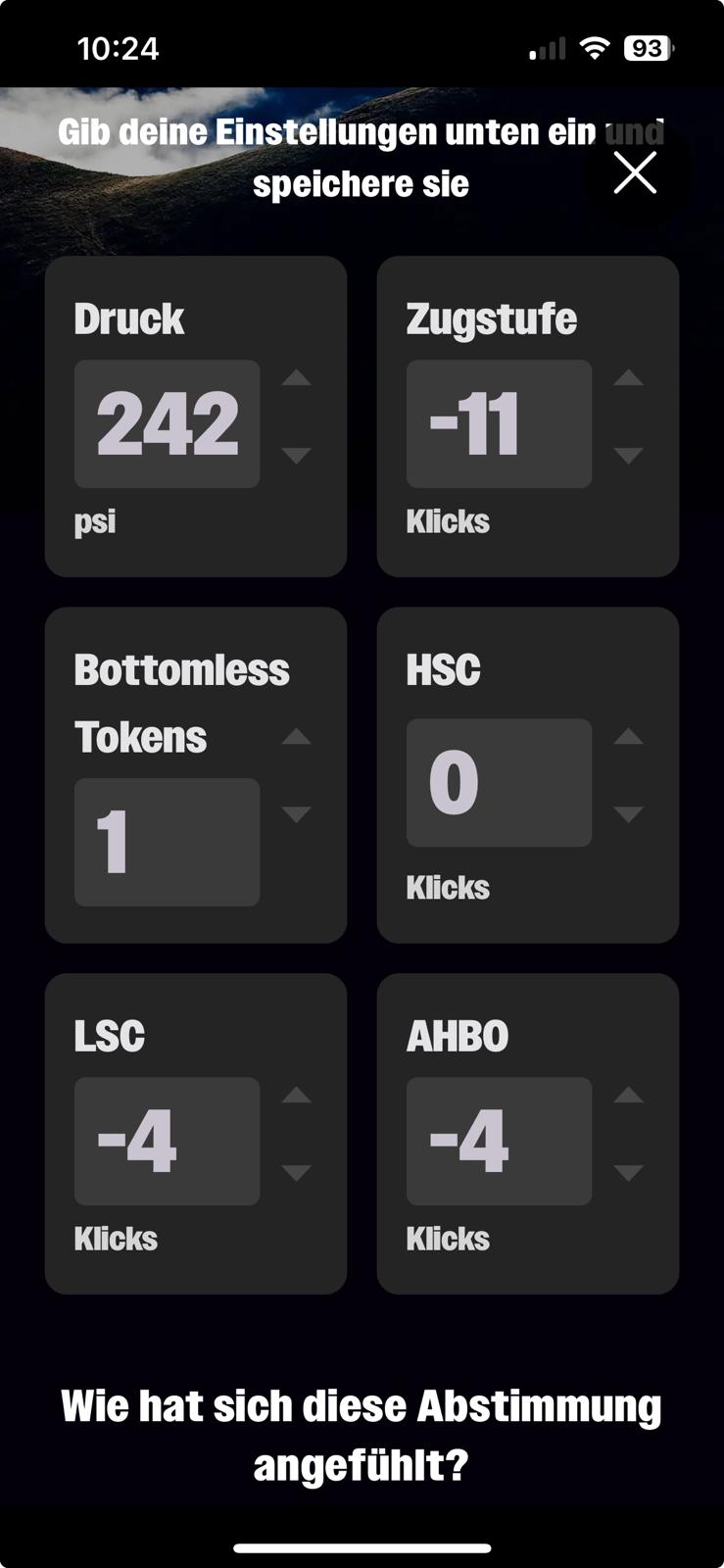724x1568 pixels.
Task: Raise HSC clicks using up arrow
Action: tap(628, 737)
